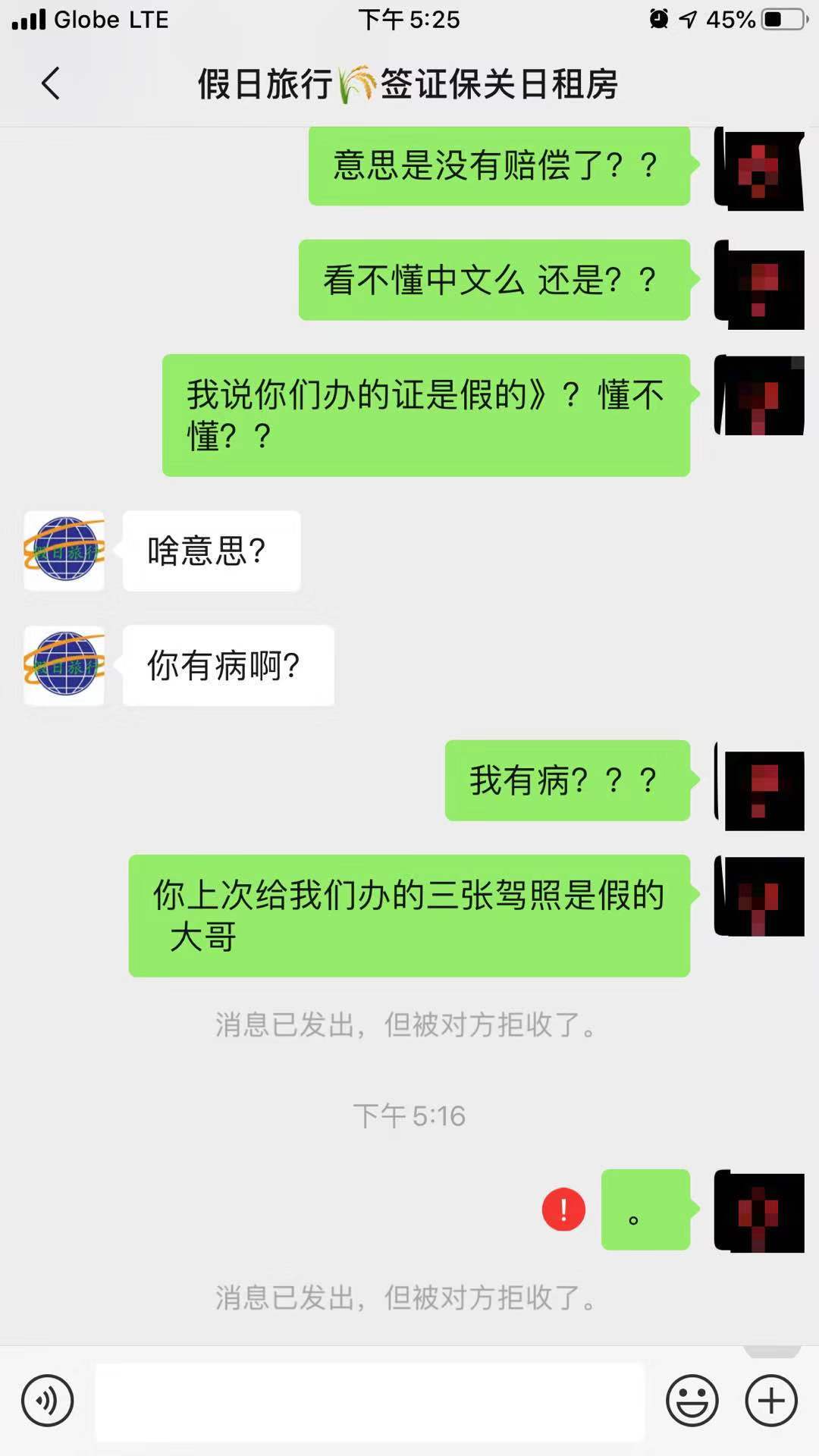Image resolution: width=819 pixels, height=1456 pixels.
Task: Open contact avatar beside 你有病啊?
Action: click(x=64, y=665)
